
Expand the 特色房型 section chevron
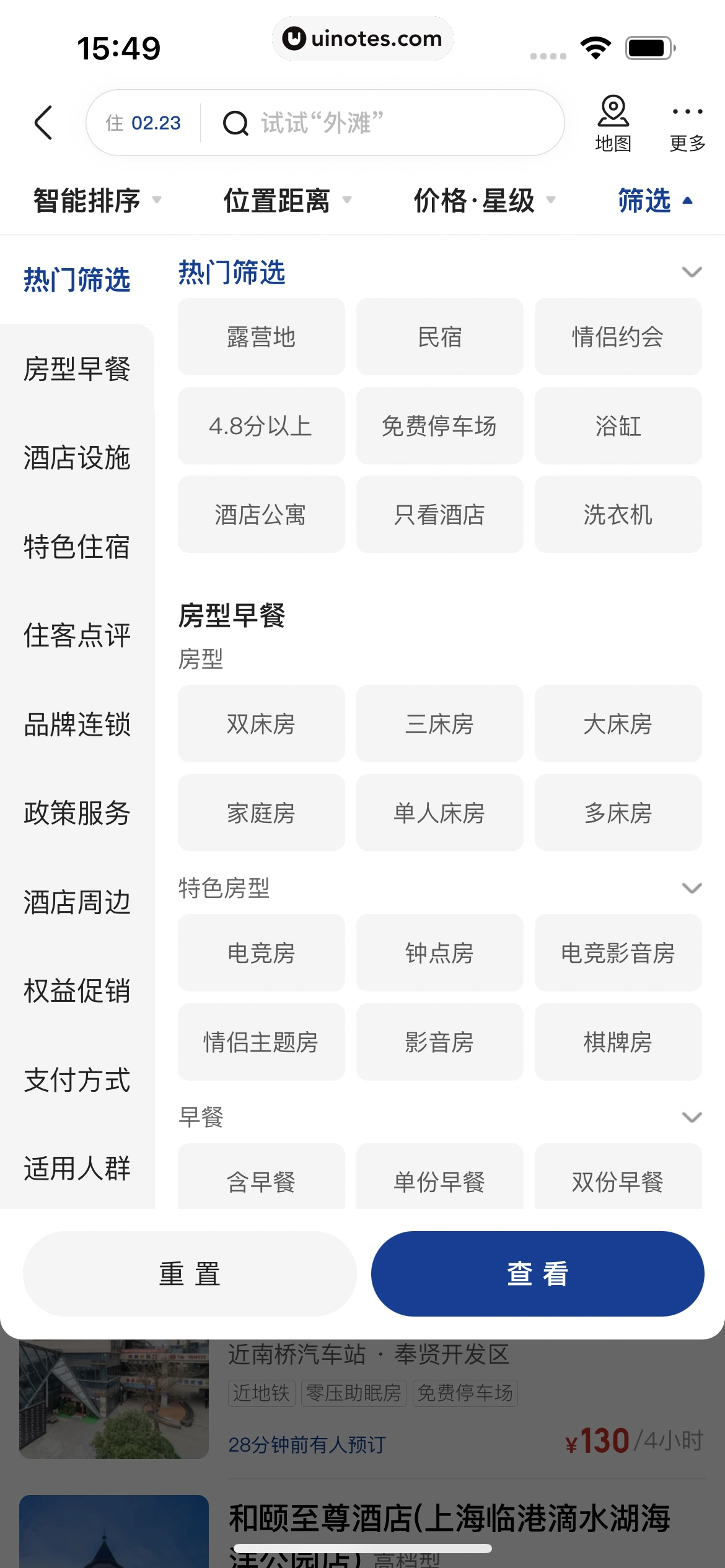(x=692, y=888)
